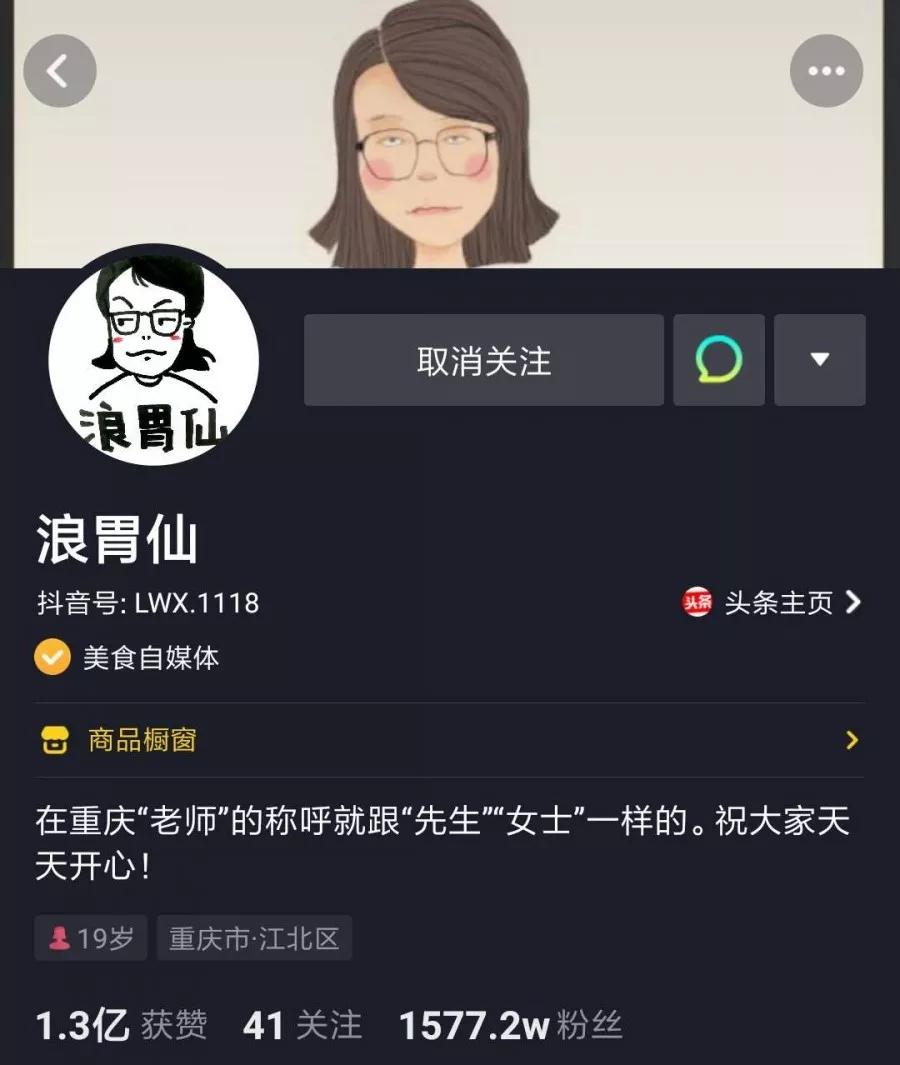Expand 商品橱窗 with its right chevron

click(851, 740)
